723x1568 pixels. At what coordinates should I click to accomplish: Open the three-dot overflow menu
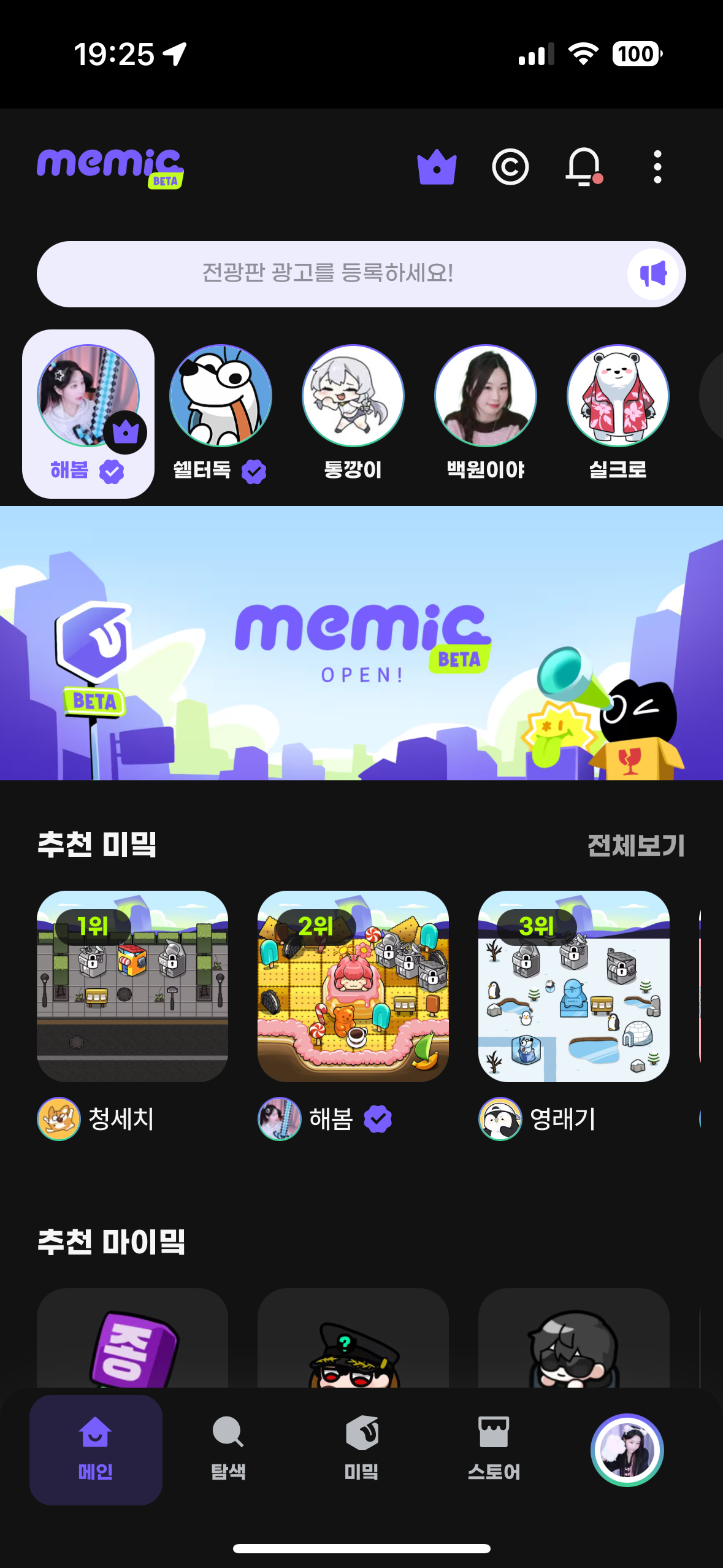pos(657,167)
